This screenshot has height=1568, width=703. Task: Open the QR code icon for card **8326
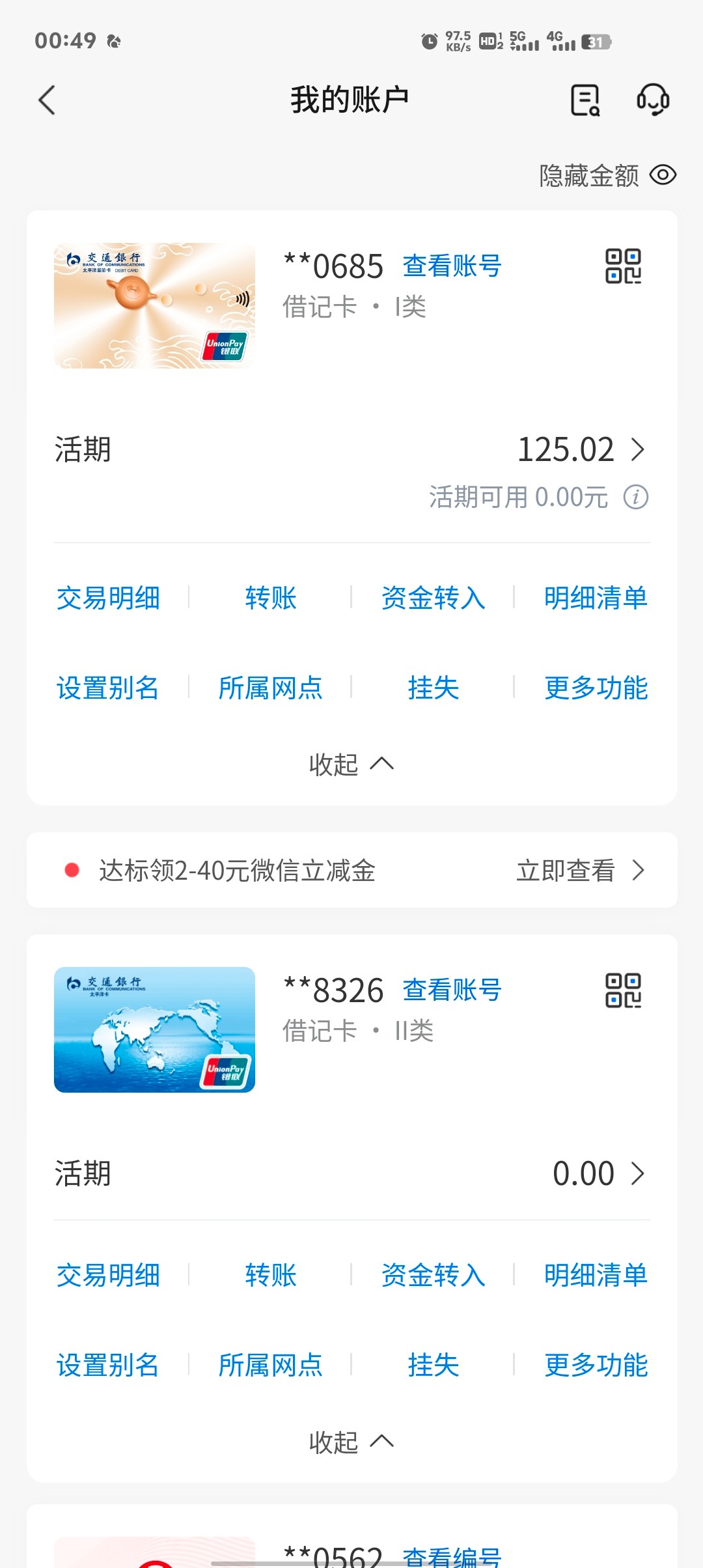[623, 990]
